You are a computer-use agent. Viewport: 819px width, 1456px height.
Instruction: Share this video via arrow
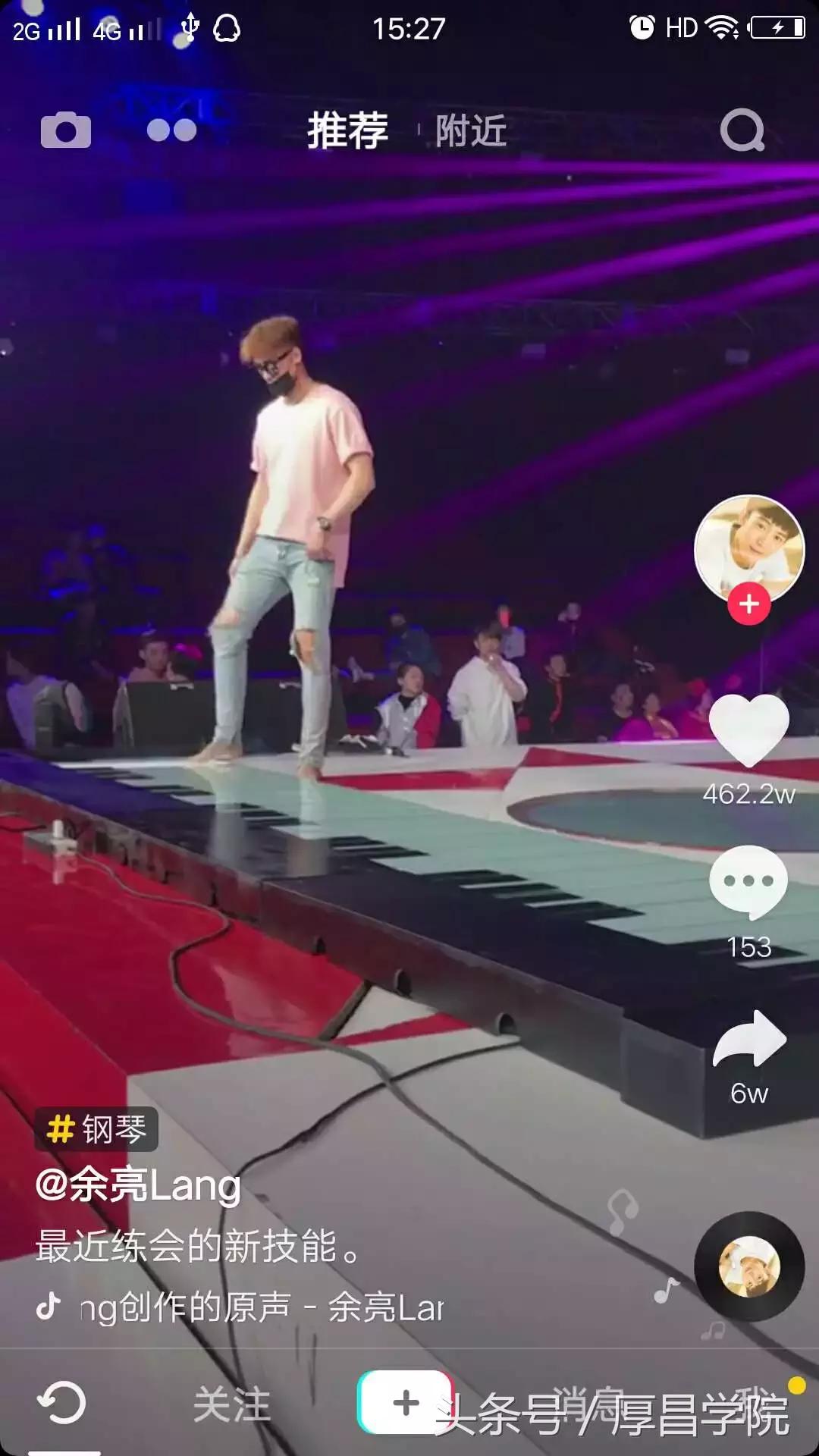[748, 1040]
